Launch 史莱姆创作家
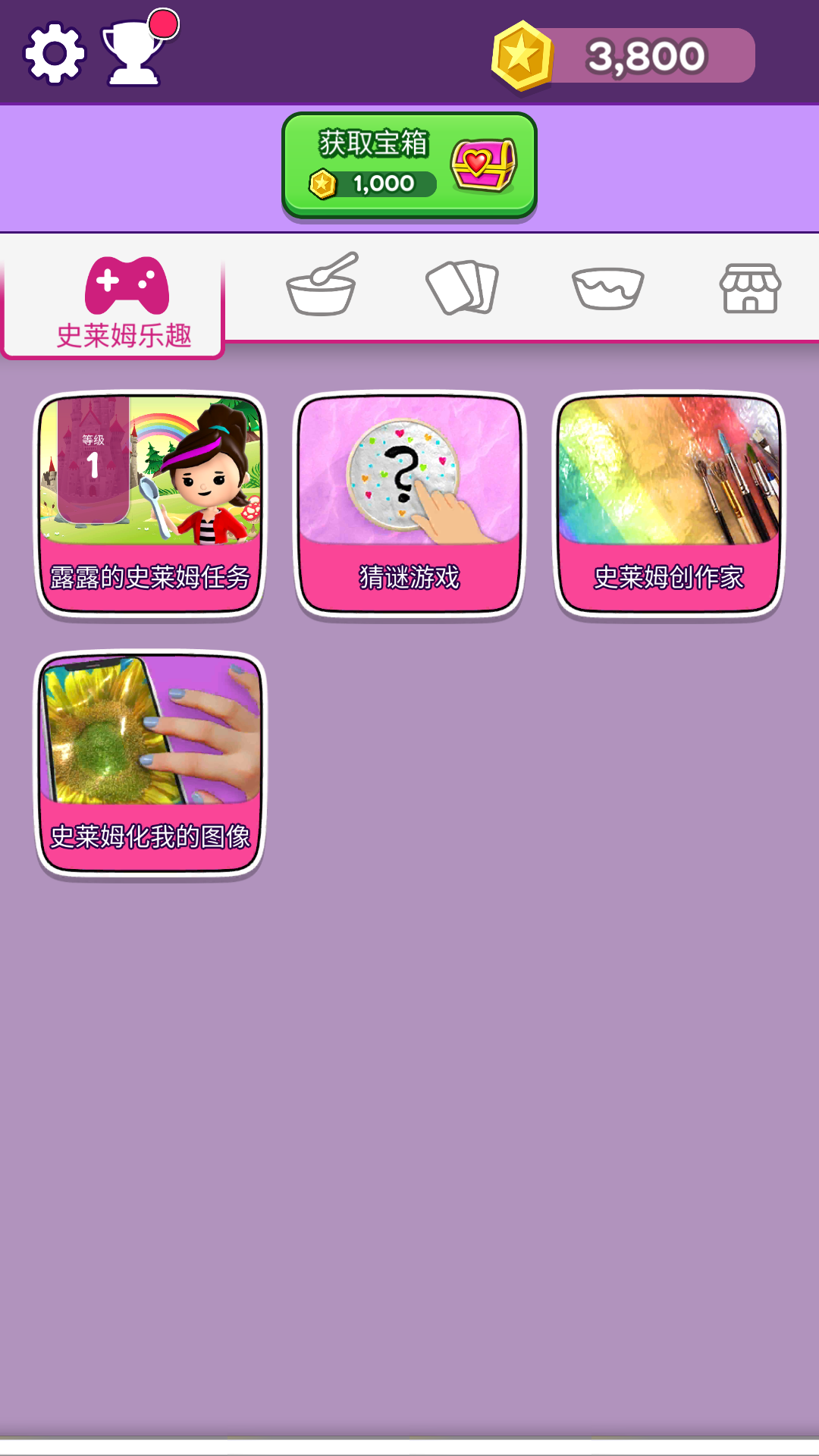This screenshot has height=1456, width=819. coord(669,504)
